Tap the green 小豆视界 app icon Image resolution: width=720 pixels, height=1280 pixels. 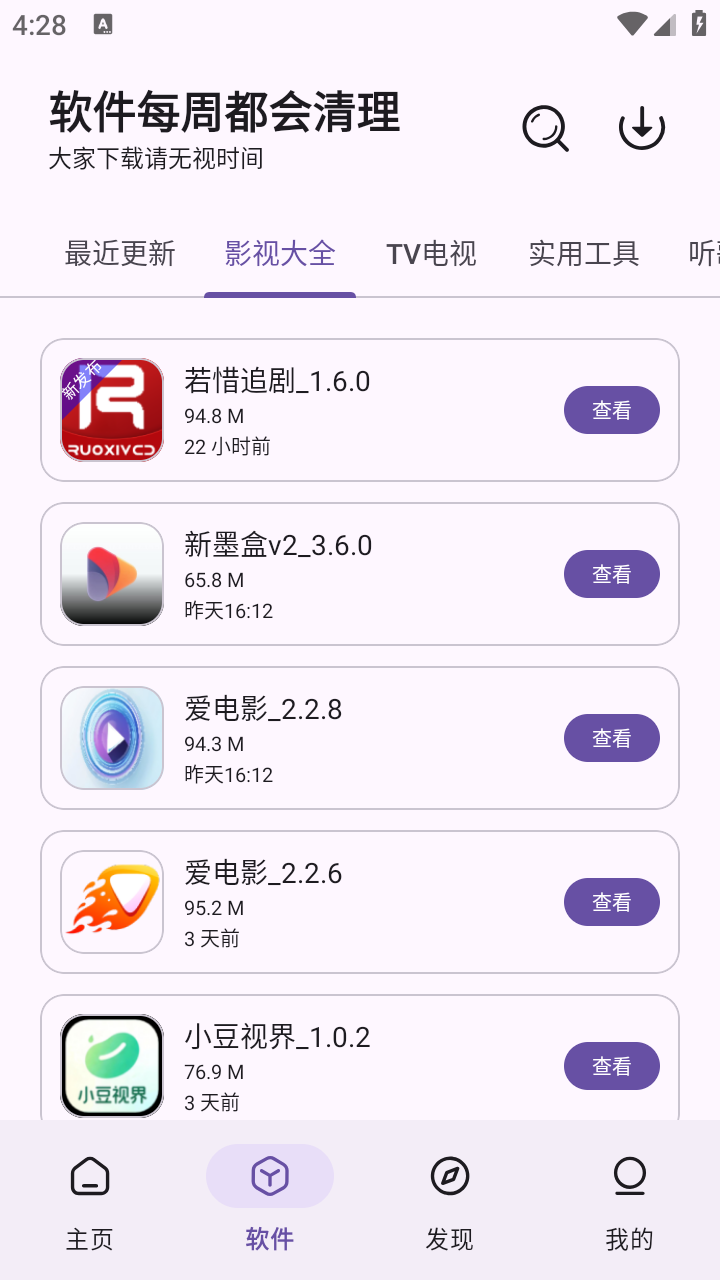pos(111,1065)
